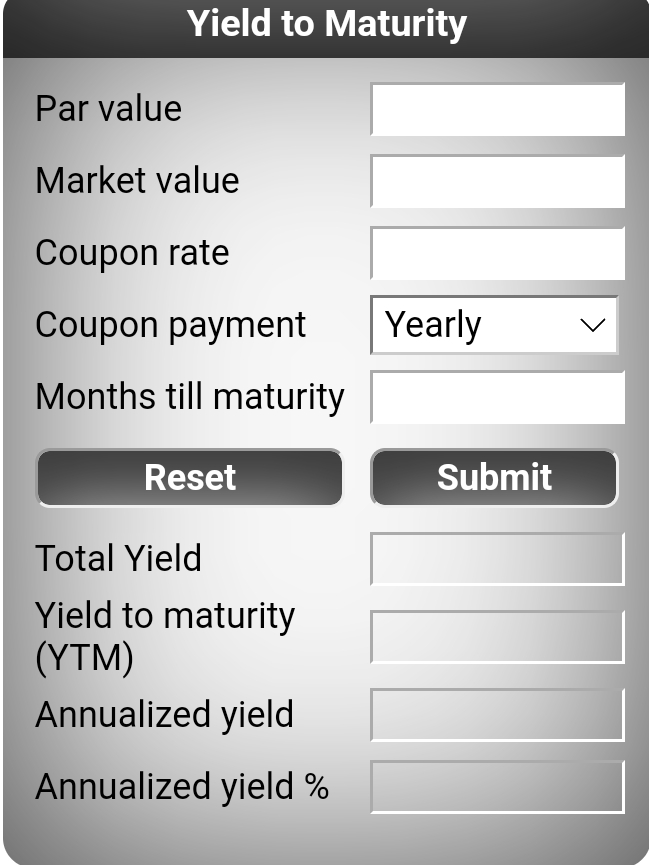Select the Coupon rate field

[x=497, y=253]
